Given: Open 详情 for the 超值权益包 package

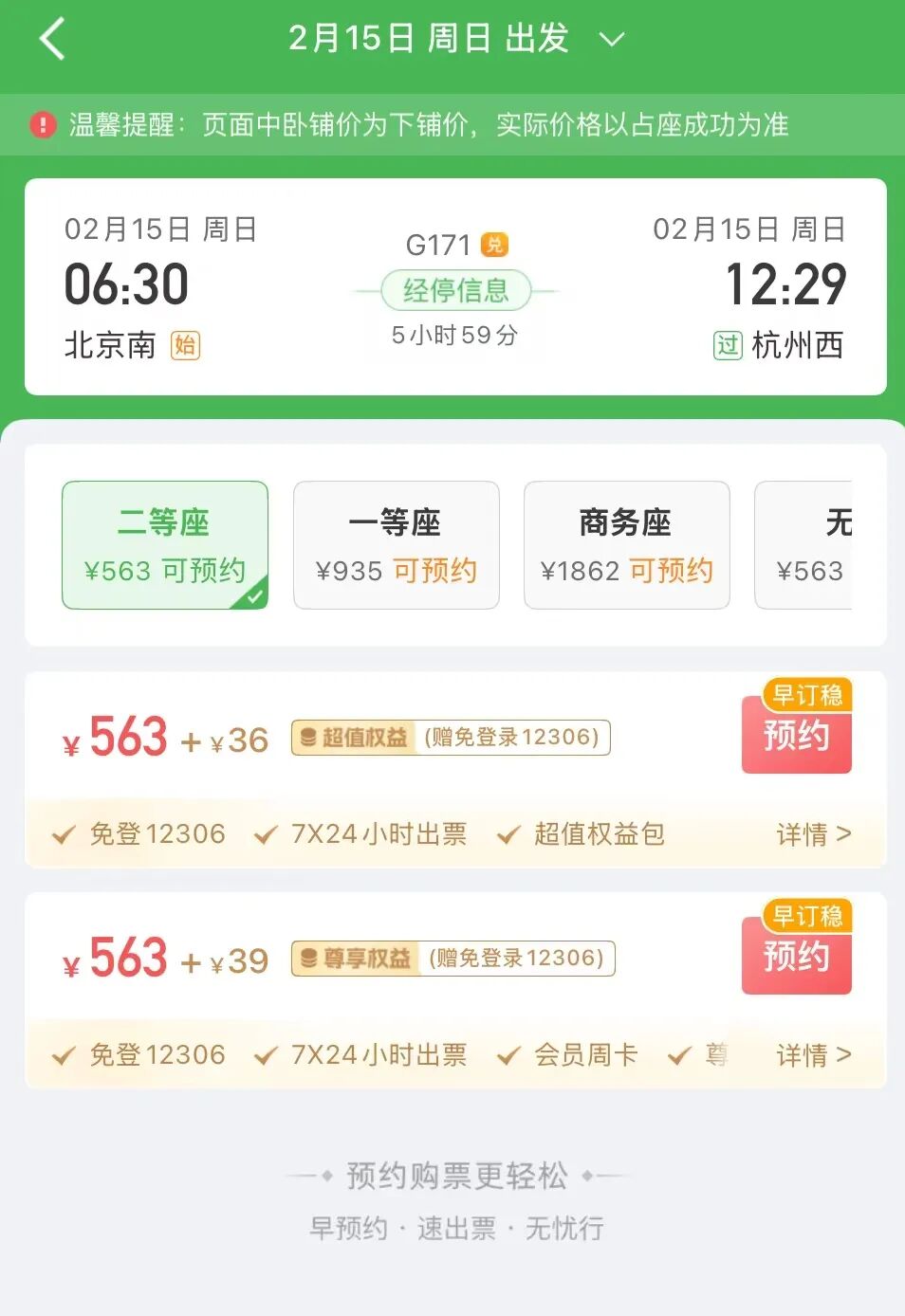Looking at the screenshot, I should (813, 834).
